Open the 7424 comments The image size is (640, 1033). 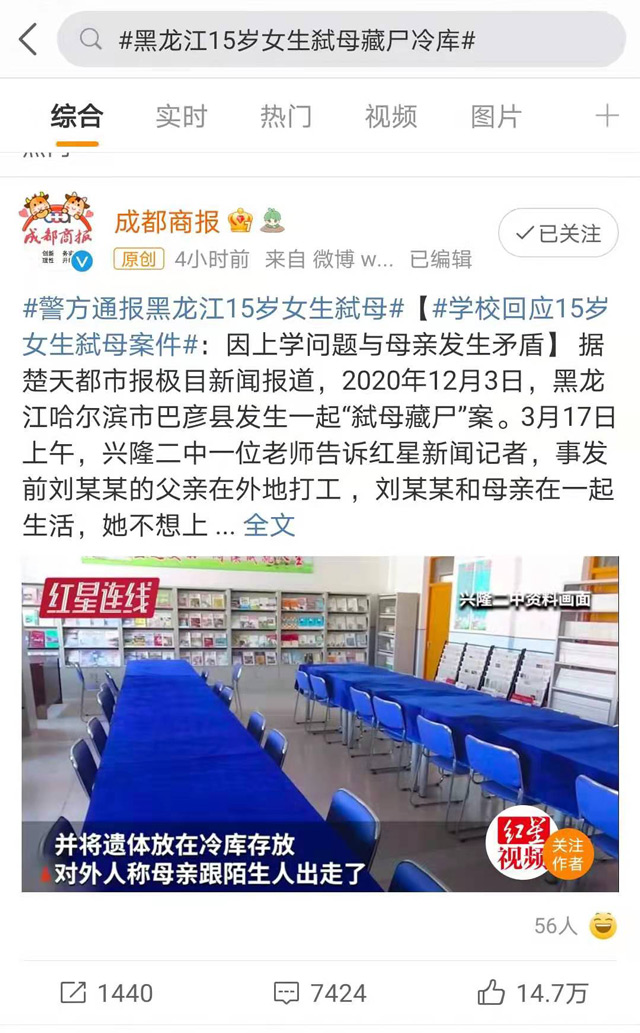[320, 992]
